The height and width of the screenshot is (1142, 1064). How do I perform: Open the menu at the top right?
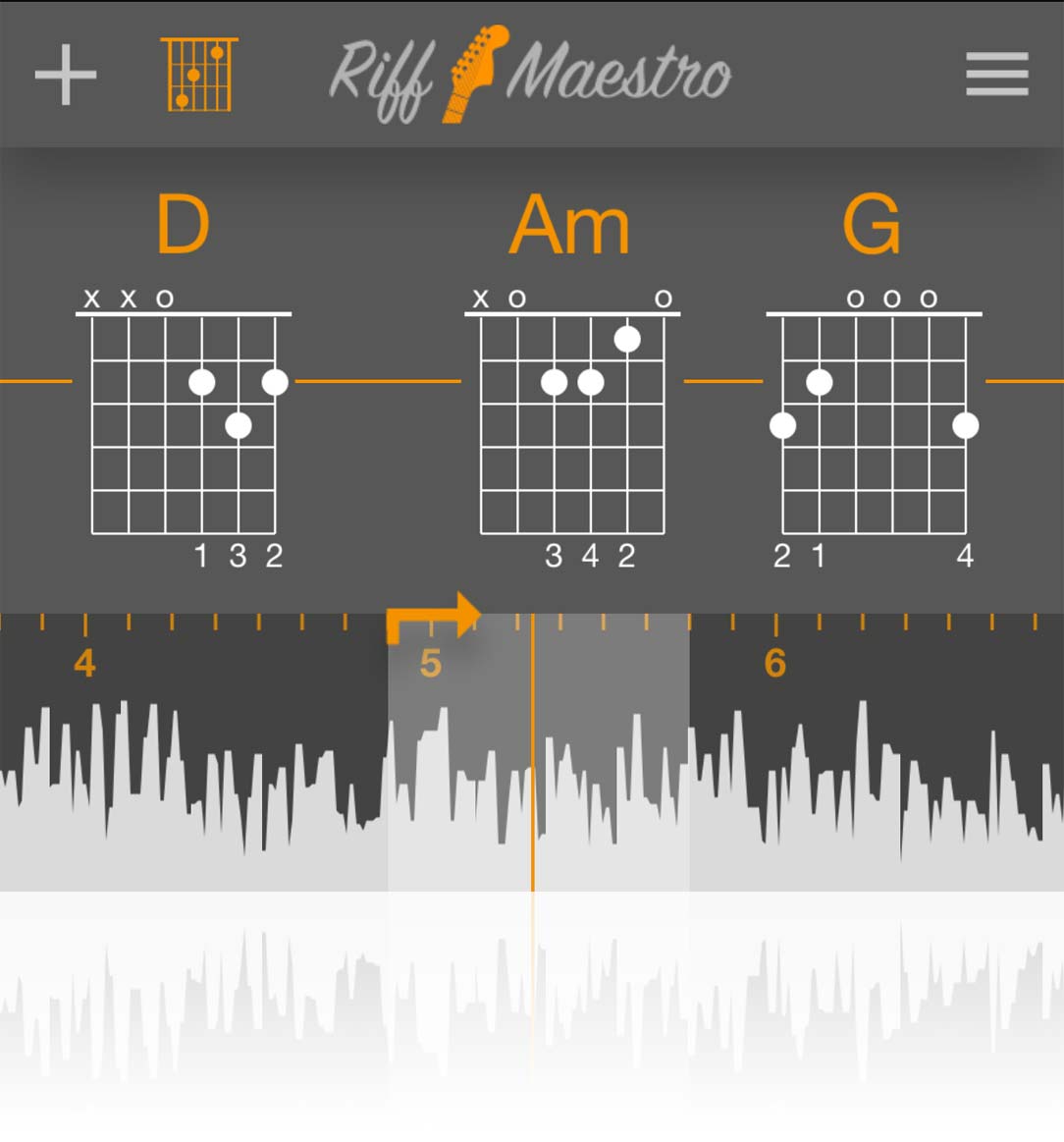[995, 76]
